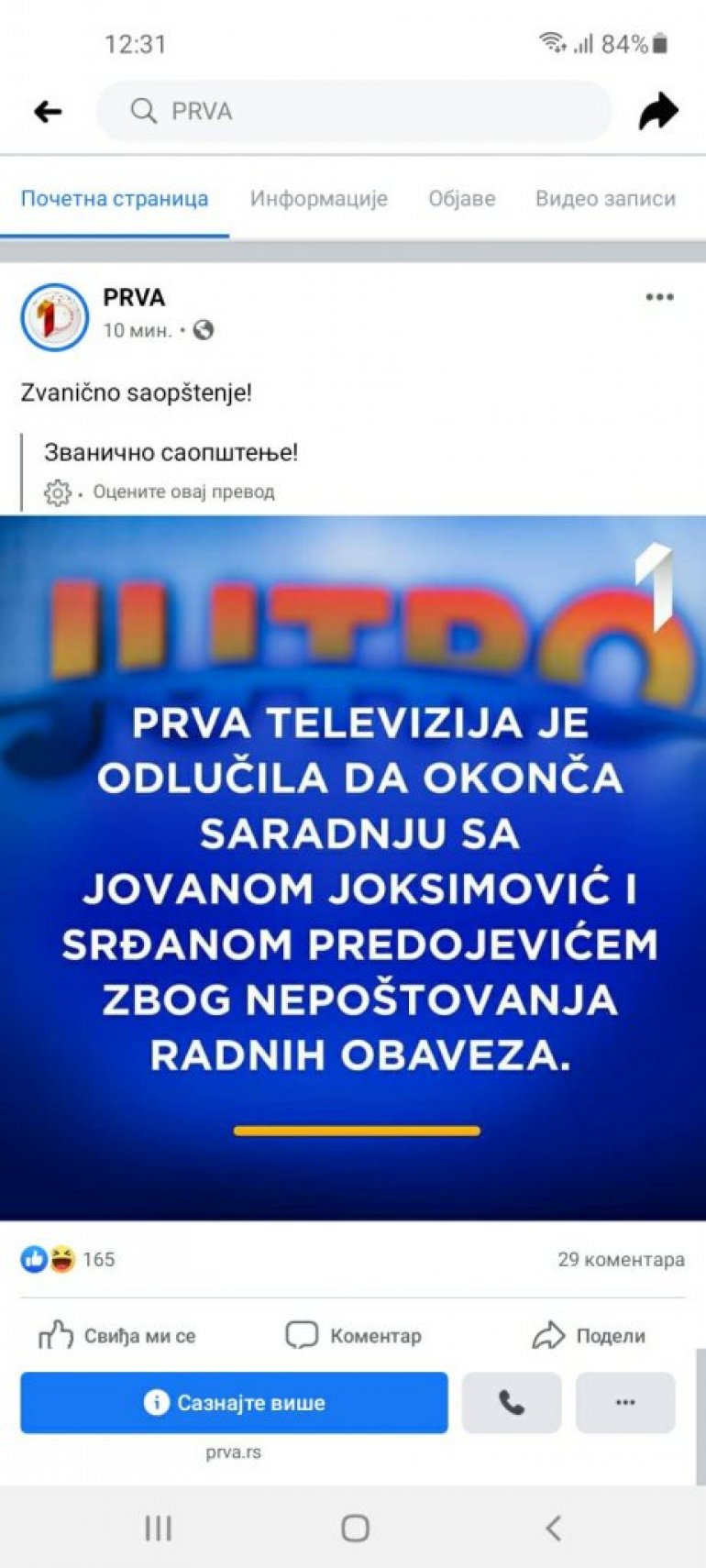View the 29 коментара

[621, 1260]
